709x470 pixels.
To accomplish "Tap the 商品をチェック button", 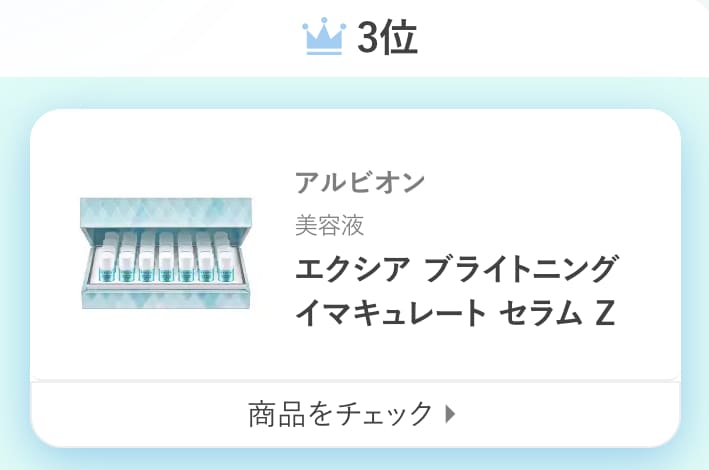I will click(x=355, y=413).
